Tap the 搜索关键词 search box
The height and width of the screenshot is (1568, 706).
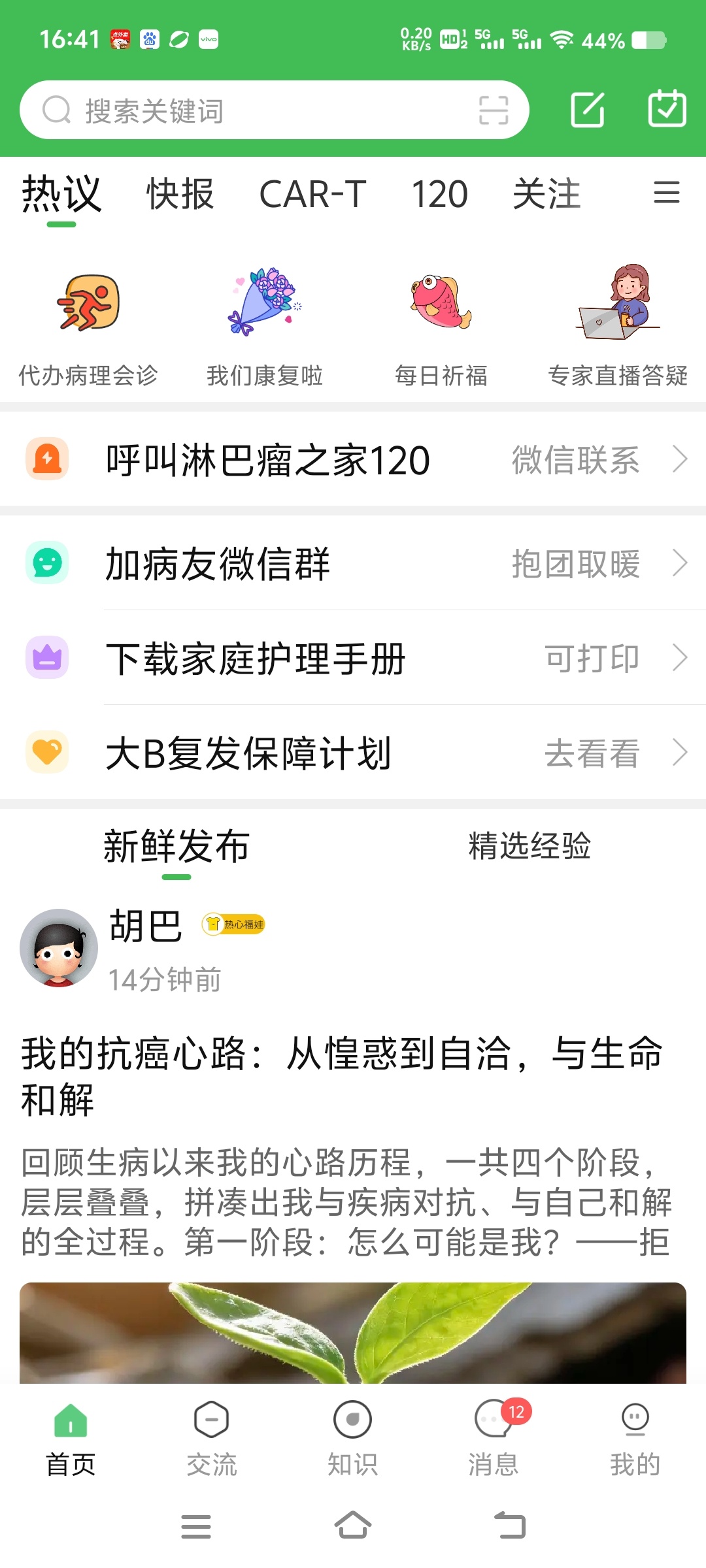[261, 110]
